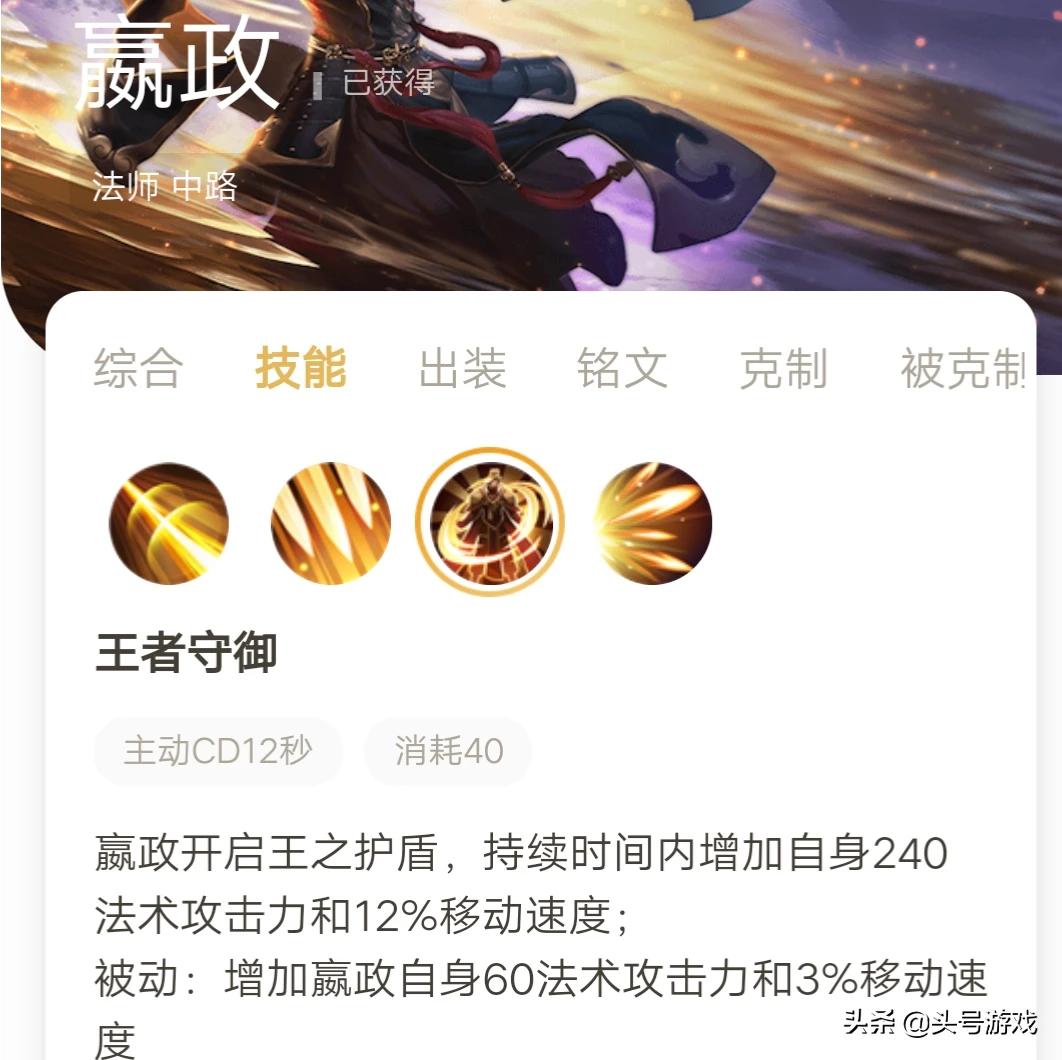The width and height of the screenshot is (1062, 1060).
Task: Select the fourth skill icon with golden burst
Action: (652, 523)
